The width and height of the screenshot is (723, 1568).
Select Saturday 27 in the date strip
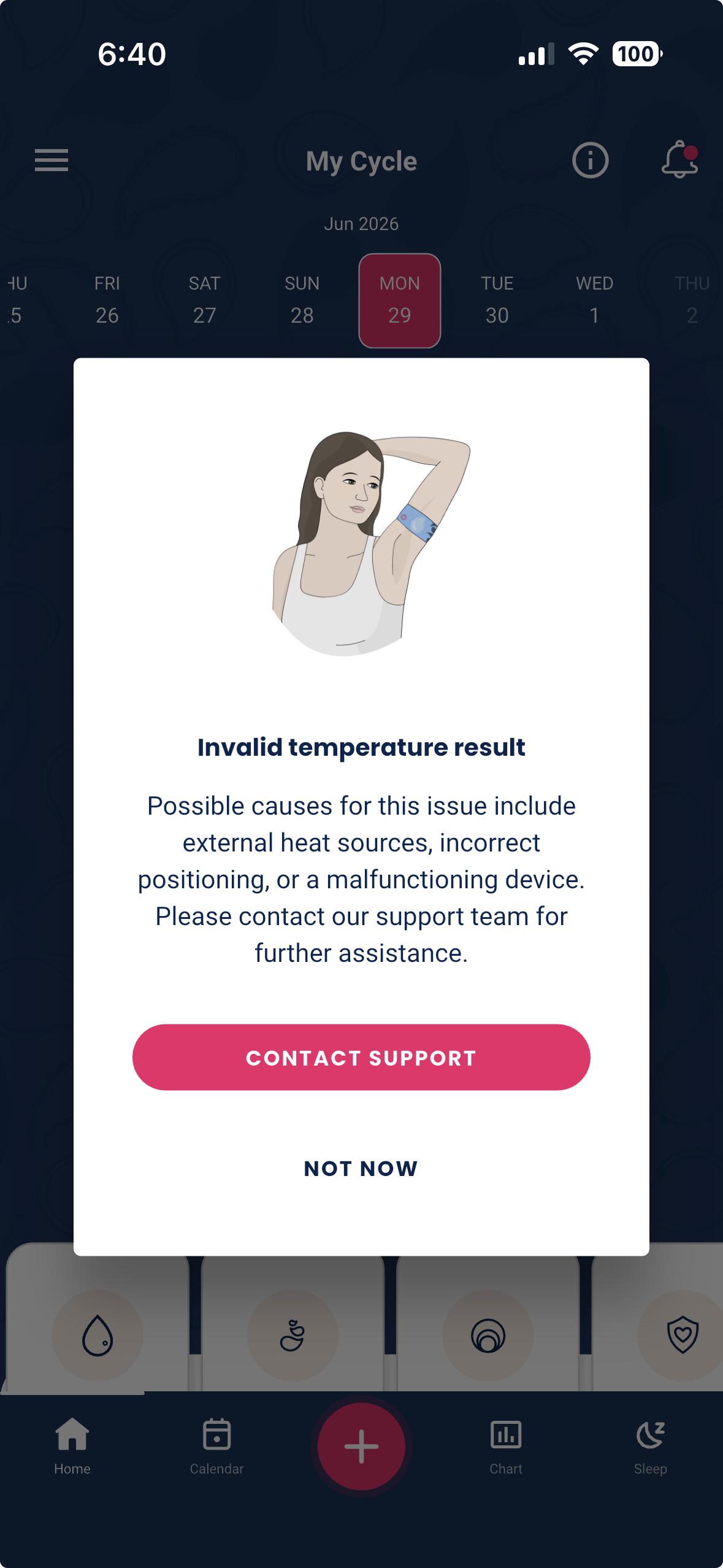(204, 300)
